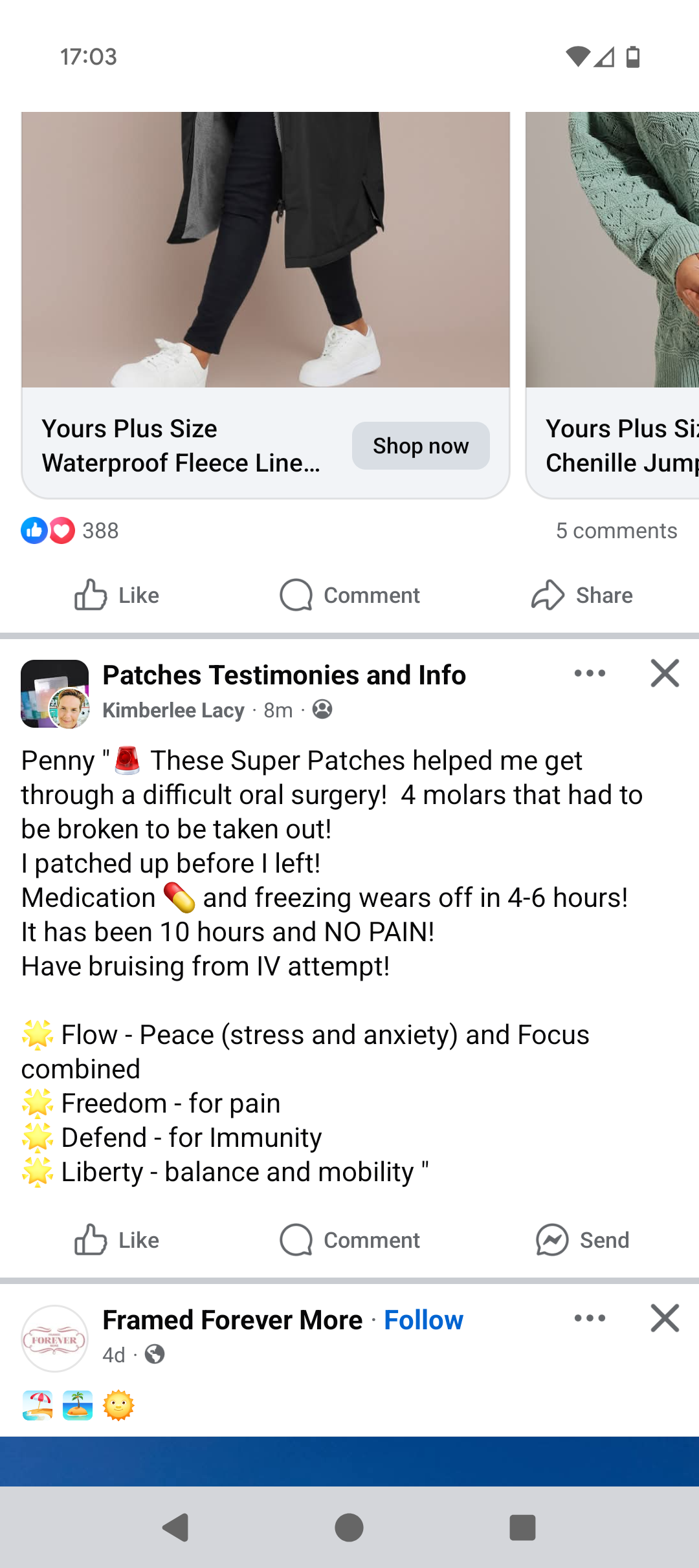Dismiss the Patches Testimonies and Info post
This screenshot has width=699, height=1568.
(665, 673)
